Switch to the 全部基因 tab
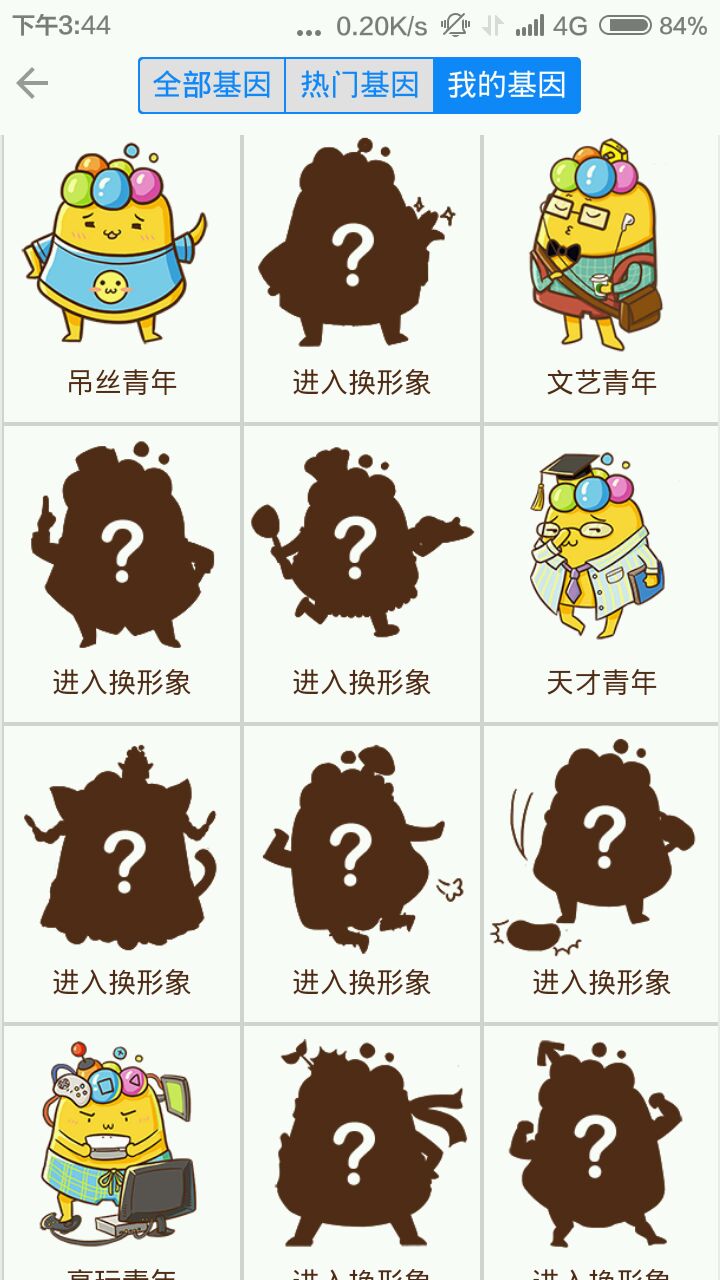Screen dimensions: 720x1280 (212, 85)
